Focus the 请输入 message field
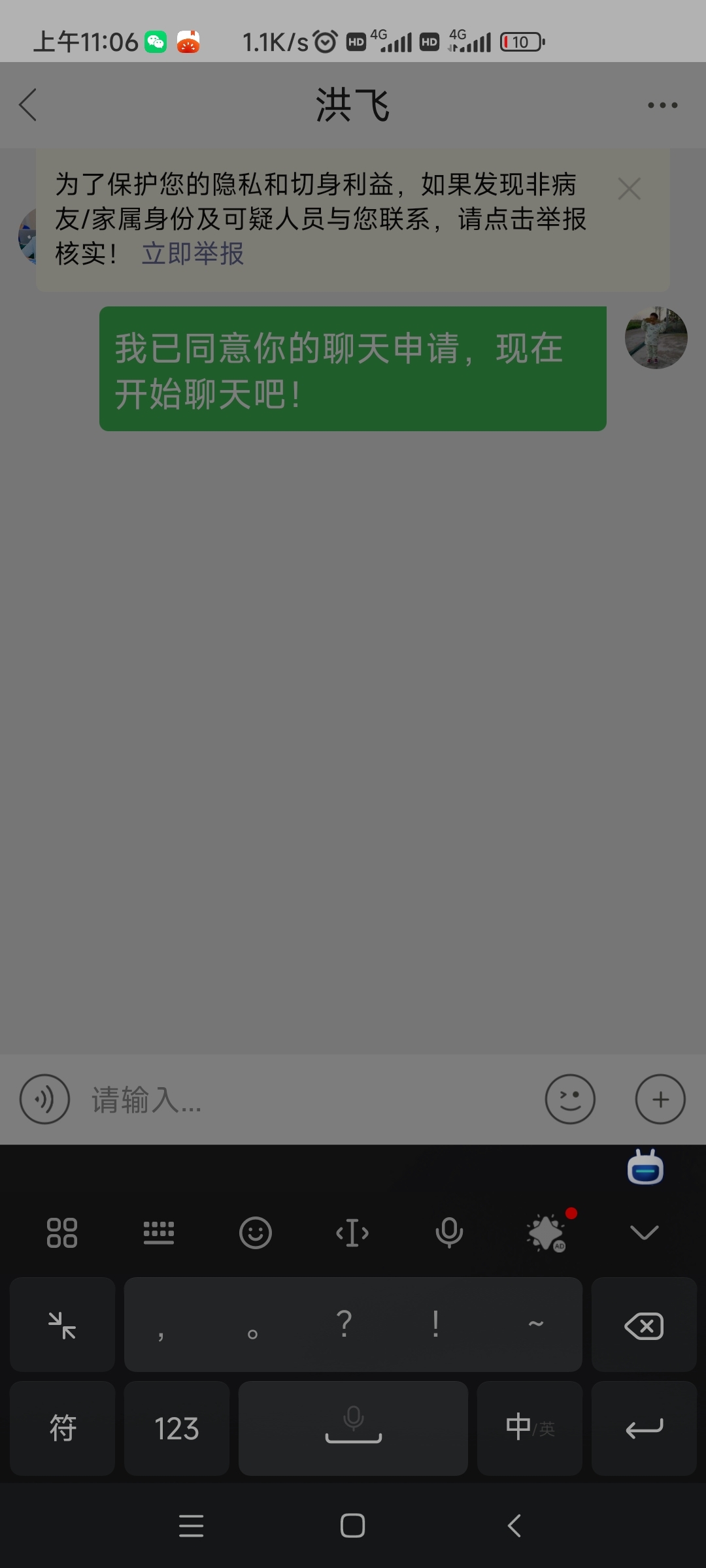The width and height of the screenshot is (706, 1568). point(307,1100)
